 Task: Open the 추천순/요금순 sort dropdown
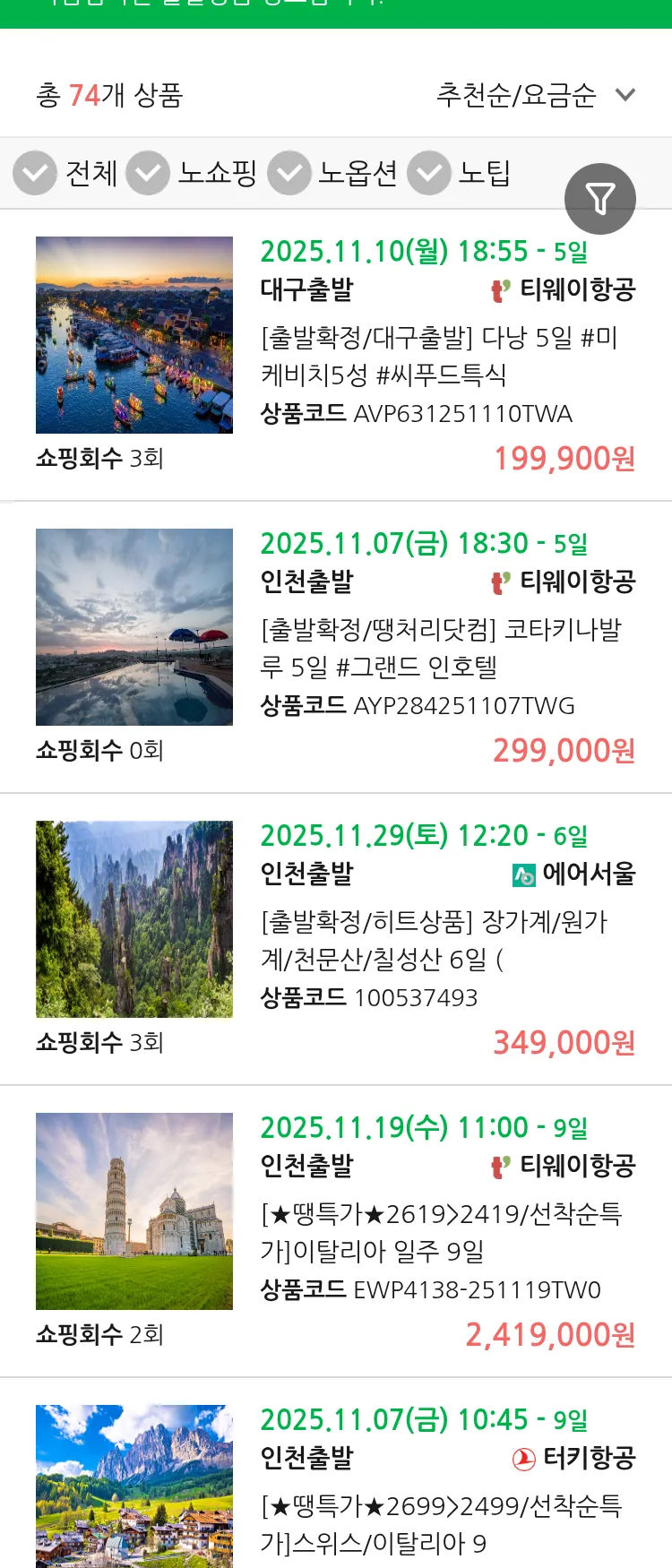pyautogui.click(x=535, y=93)
